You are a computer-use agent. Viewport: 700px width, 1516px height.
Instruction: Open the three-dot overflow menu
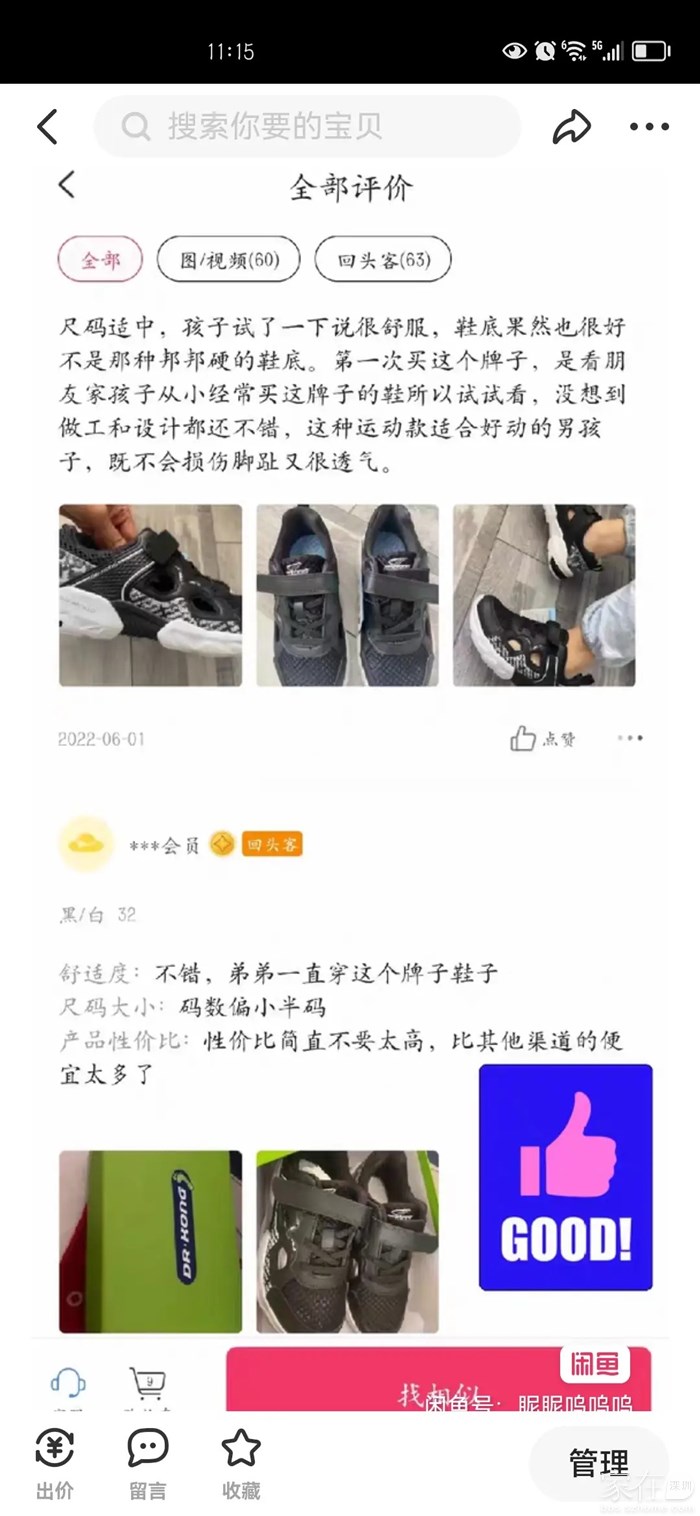coord(649,127)
